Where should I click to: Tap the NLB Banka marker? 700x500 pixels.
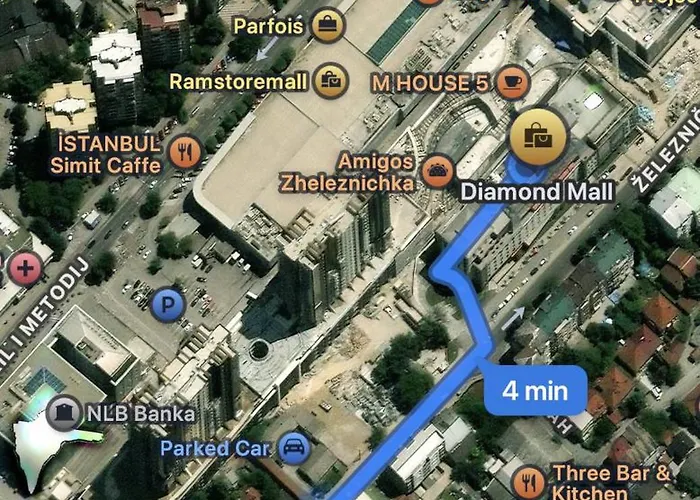64,411
